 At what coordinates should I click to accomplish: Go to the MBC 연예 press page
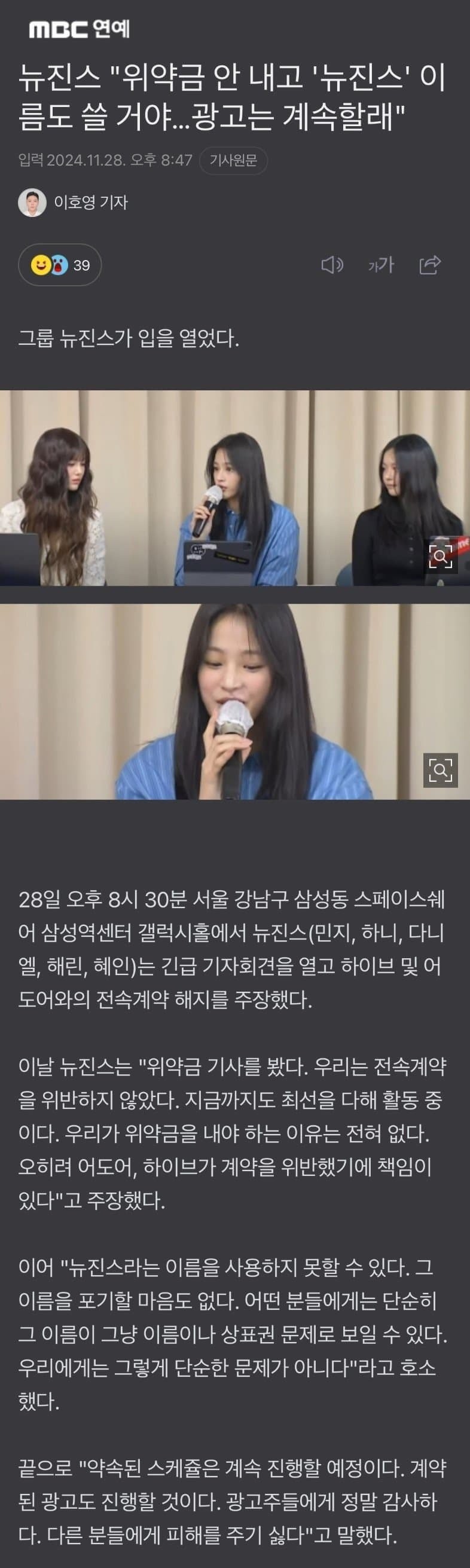coord(79,29)
